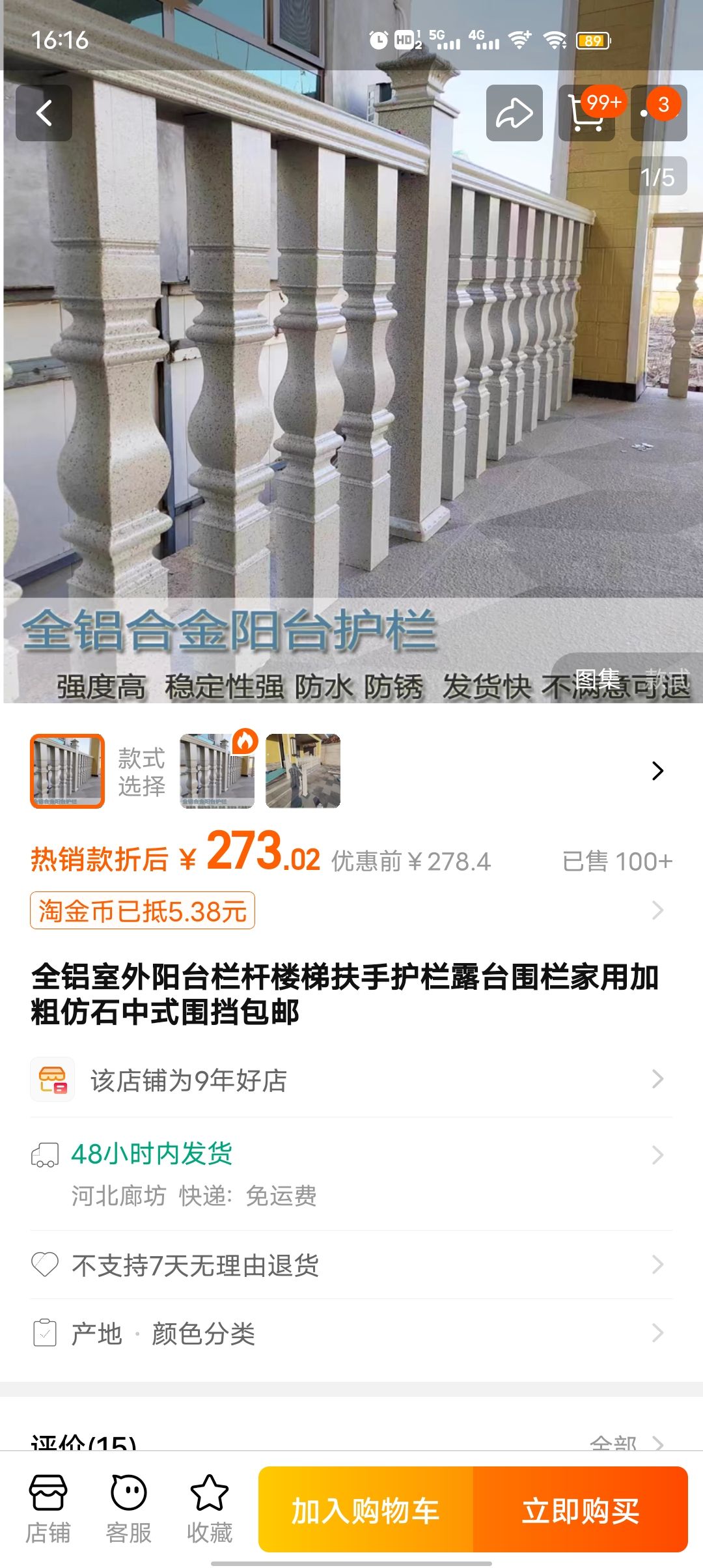Switch to the 图集 gallery tab

[x=597, y=679]
